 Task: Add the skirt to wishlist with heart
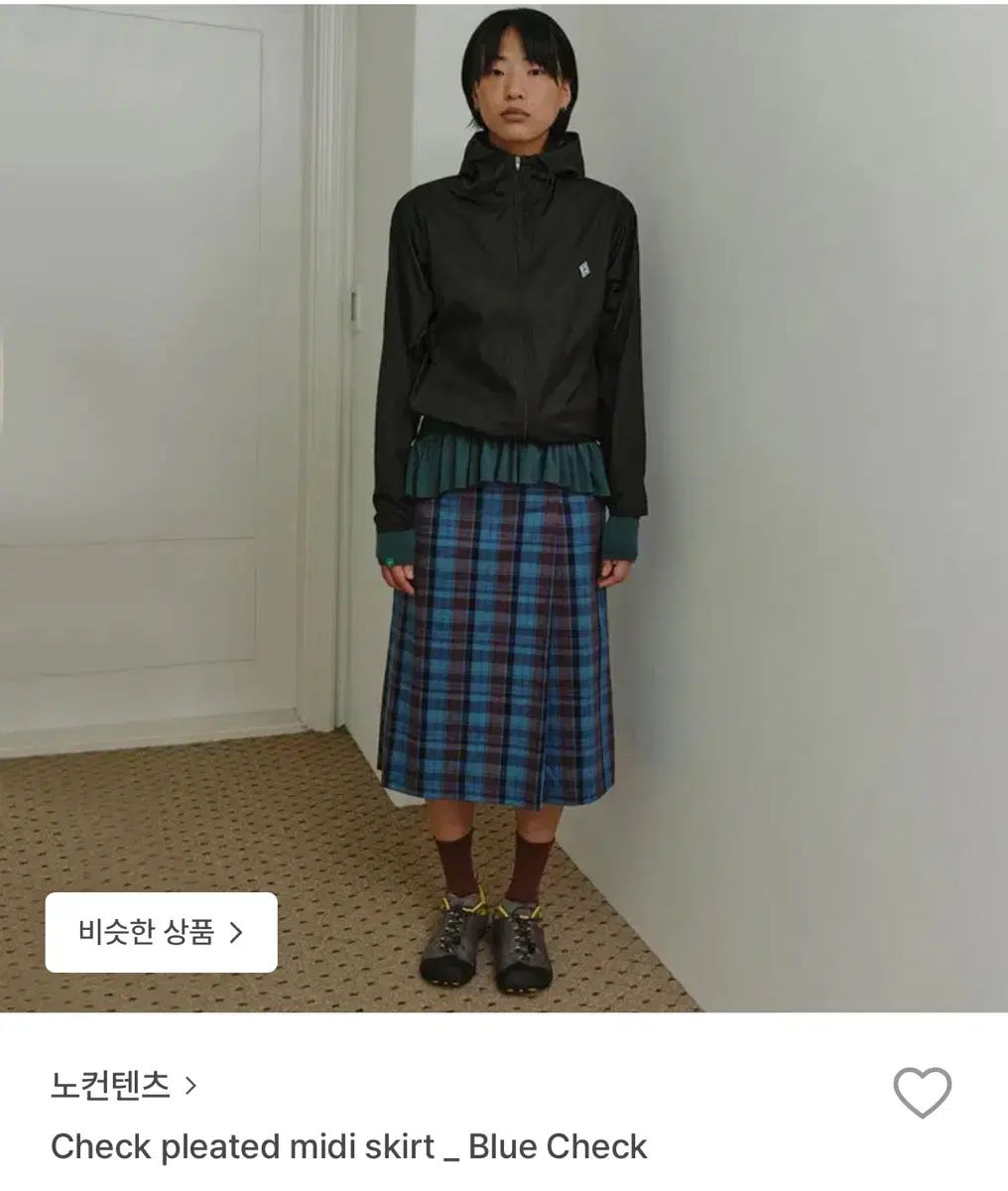click(922, 1092)
